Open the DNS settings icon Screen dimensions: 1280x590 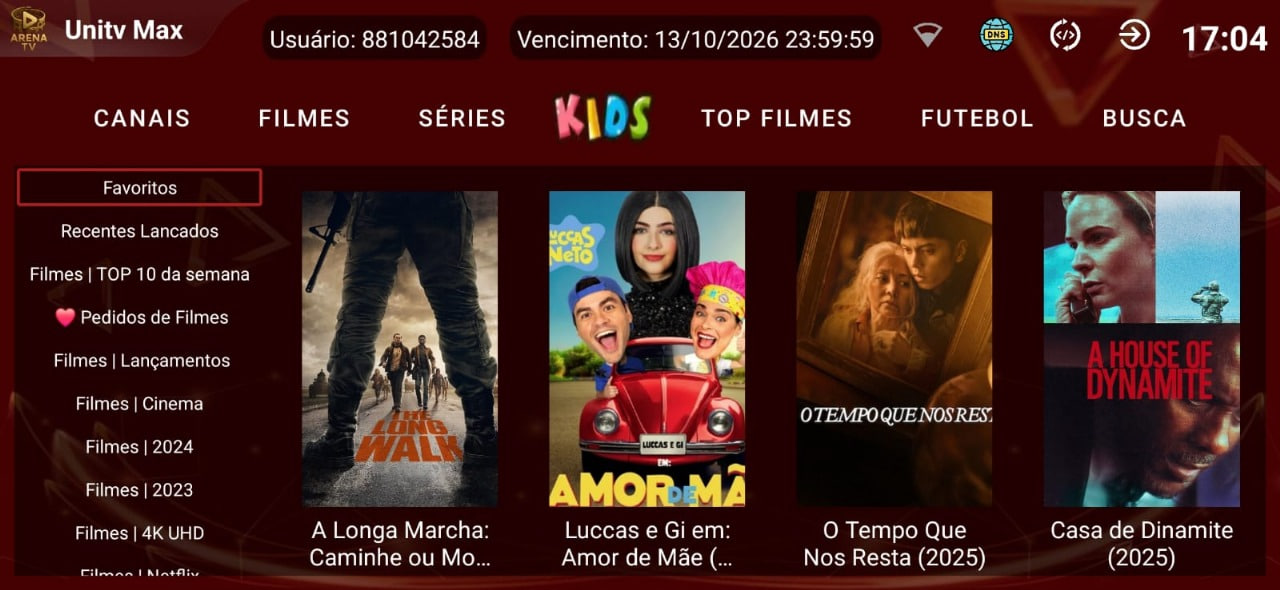[996, 36]
